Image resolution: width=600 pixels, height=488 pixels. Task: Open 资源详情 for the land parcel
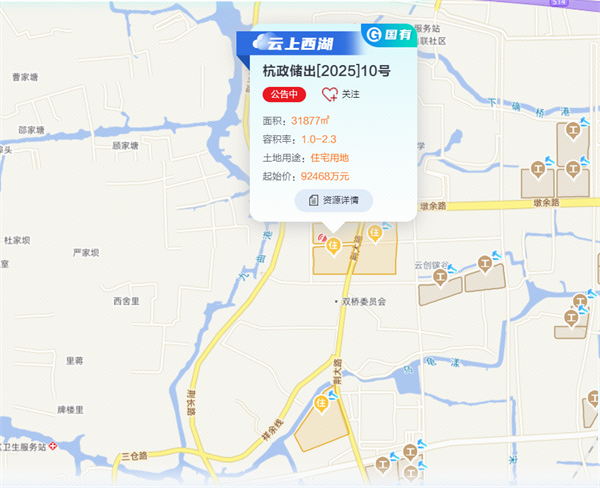pos(334,200)
